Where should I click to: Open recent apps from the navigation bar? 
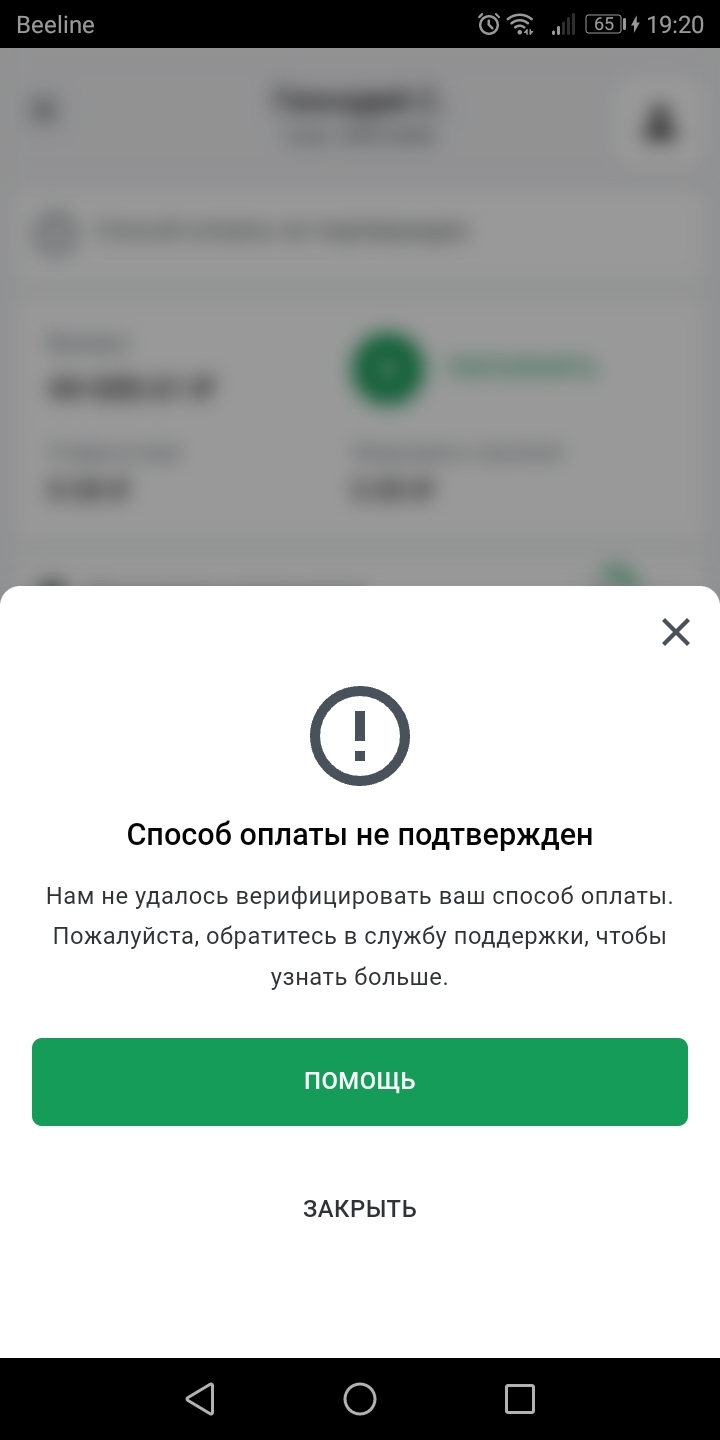click(x=519, y=1398)
